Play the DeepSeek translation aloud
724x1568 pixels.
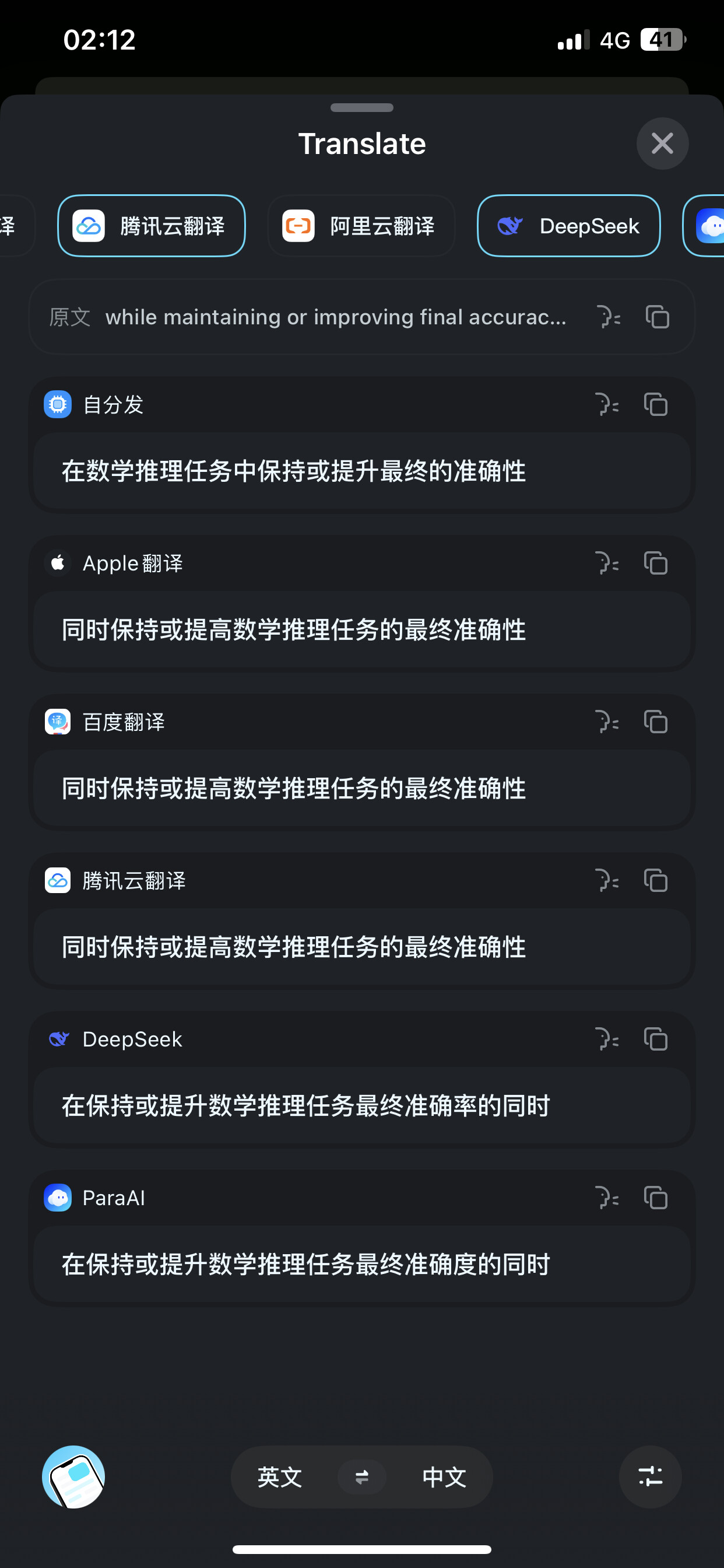click(x=607, y=1039)
